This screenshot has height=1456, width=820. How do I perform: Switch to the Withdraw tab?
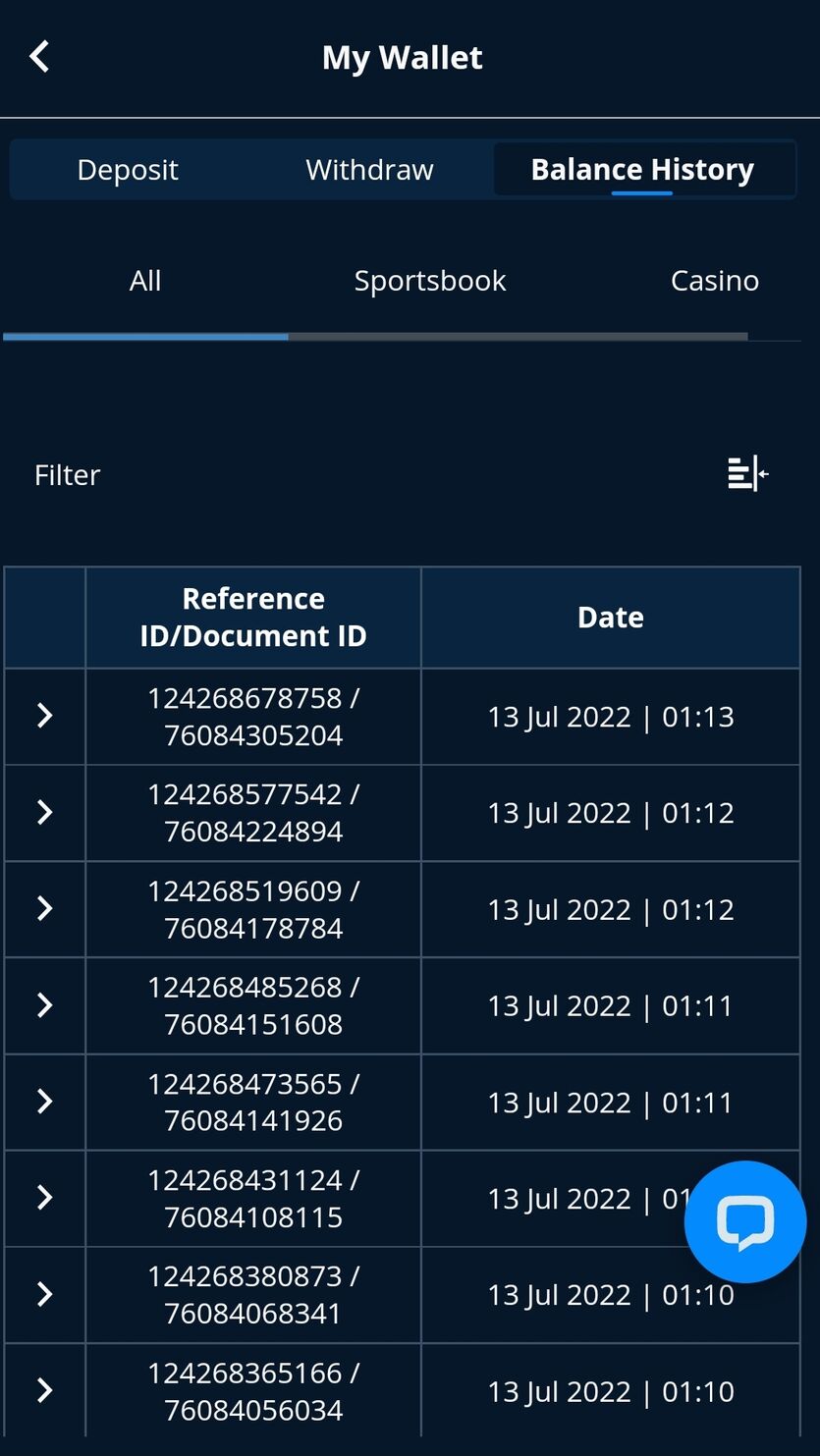click(369, 170)
